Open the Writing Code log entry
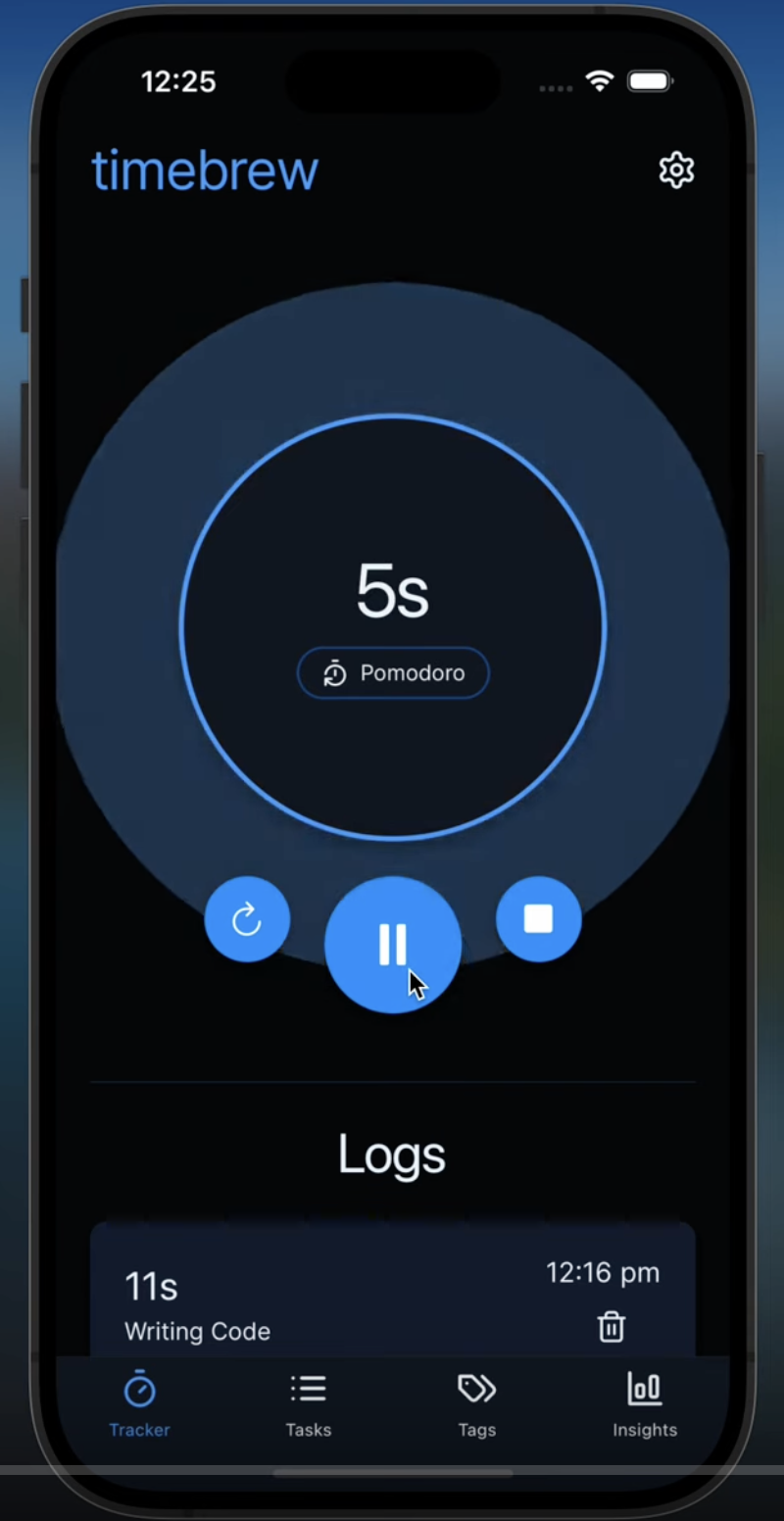Screen dimensions: 784x1521 pos(393,1290)
